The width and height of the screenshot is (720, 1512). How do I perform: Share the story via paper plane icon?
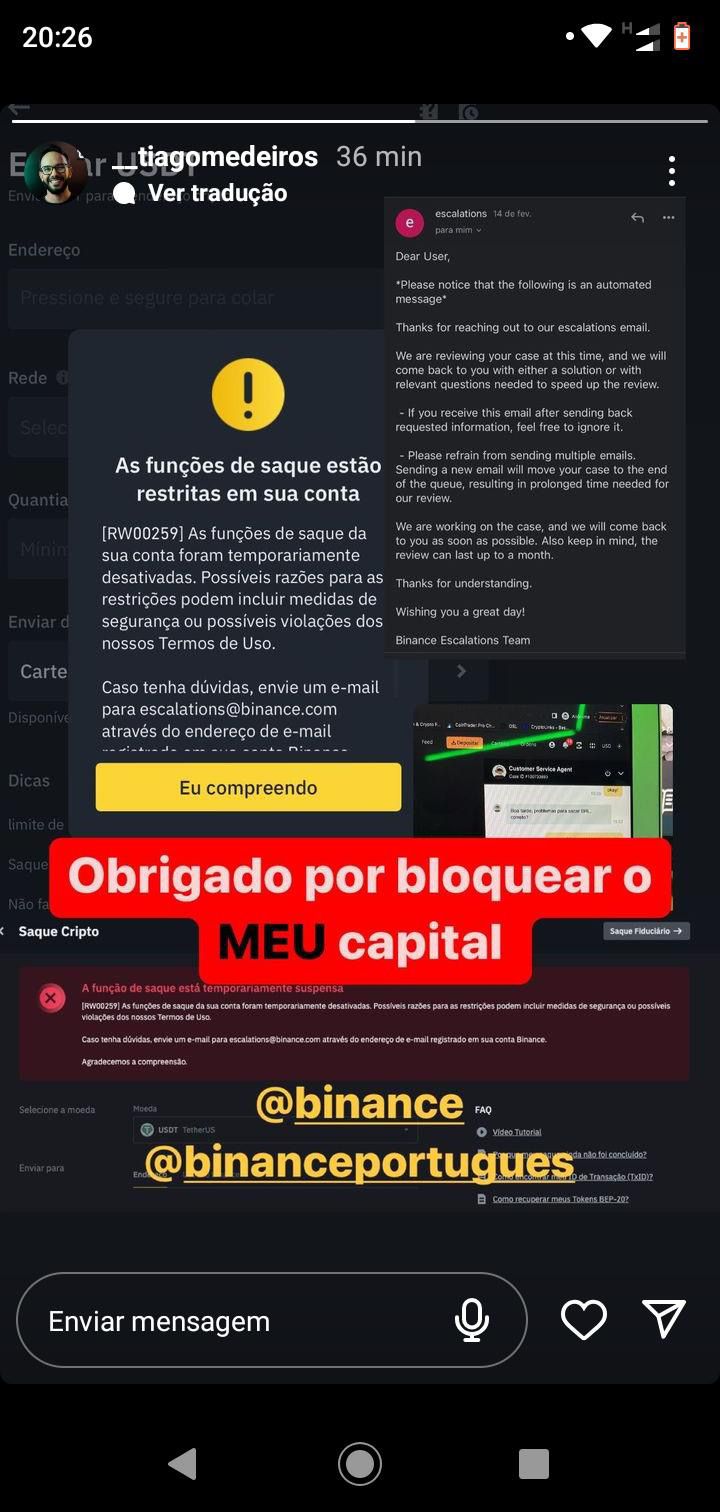point(664,1319)
